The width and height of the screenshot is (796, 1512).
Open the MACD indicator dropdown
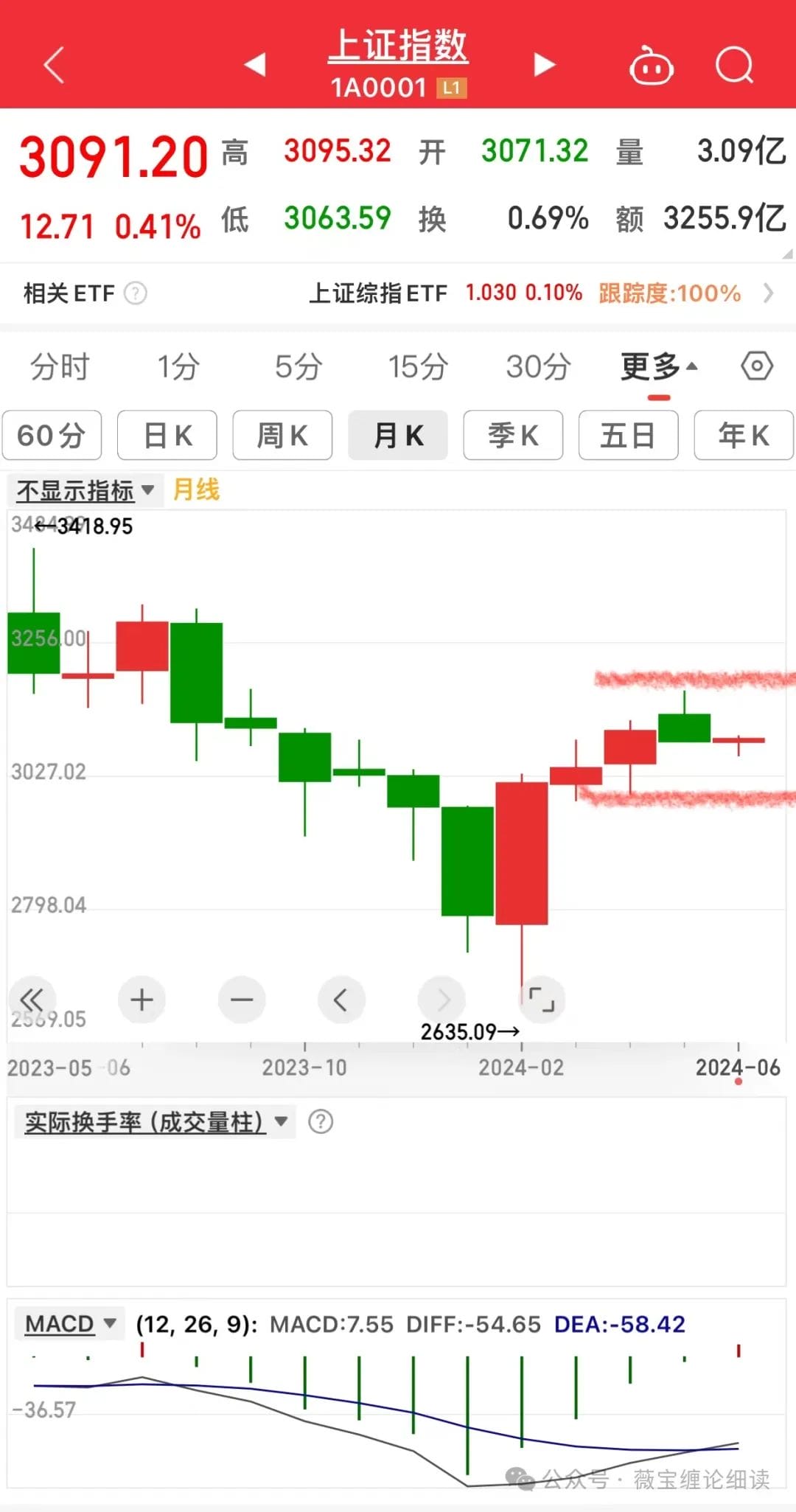[70, 1324]
